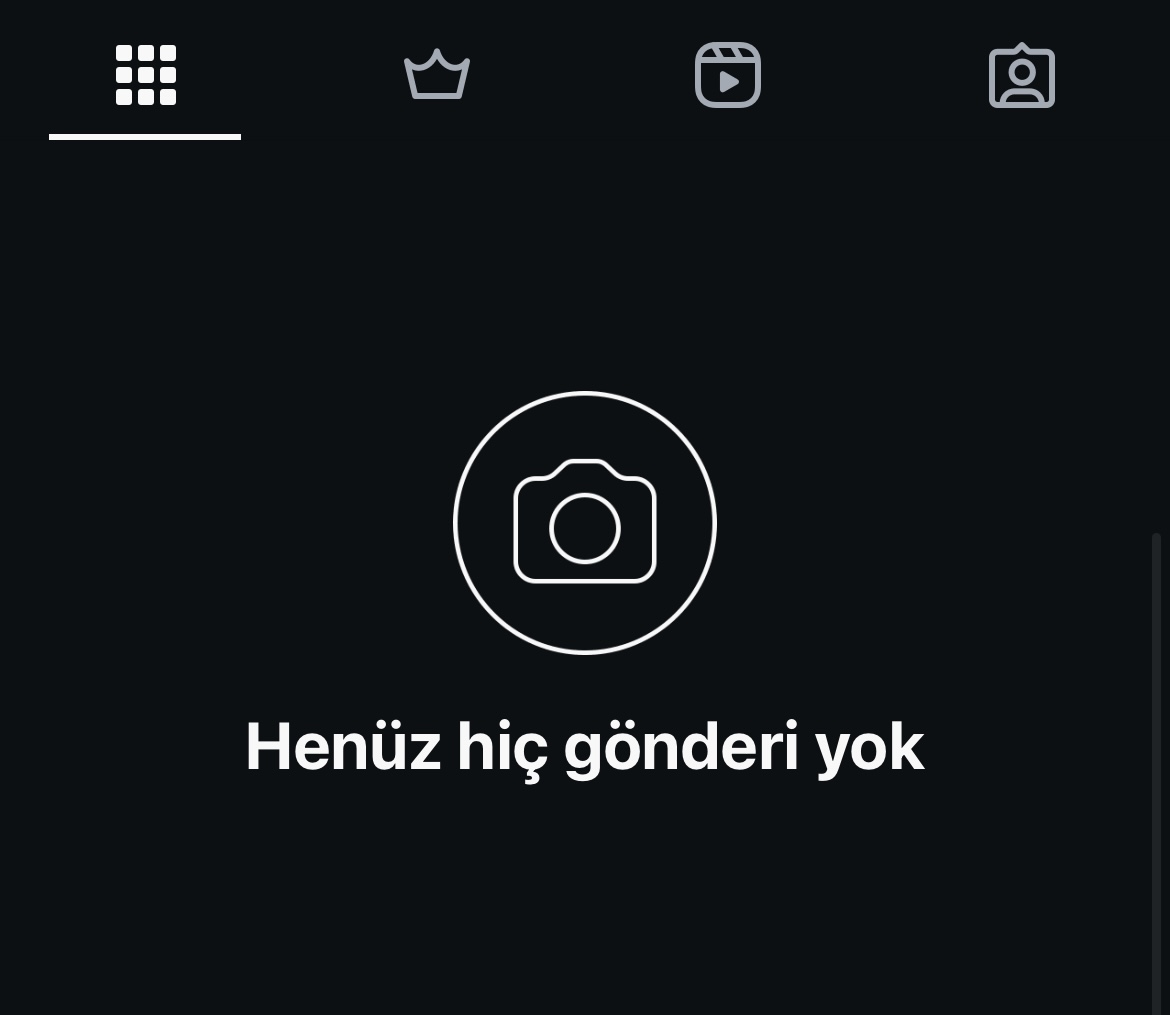Open the tagged photos tab
Image resolution: width=1170 pixels, height=1015 pixels.
pyautogui.click(x=1021, y=76)
